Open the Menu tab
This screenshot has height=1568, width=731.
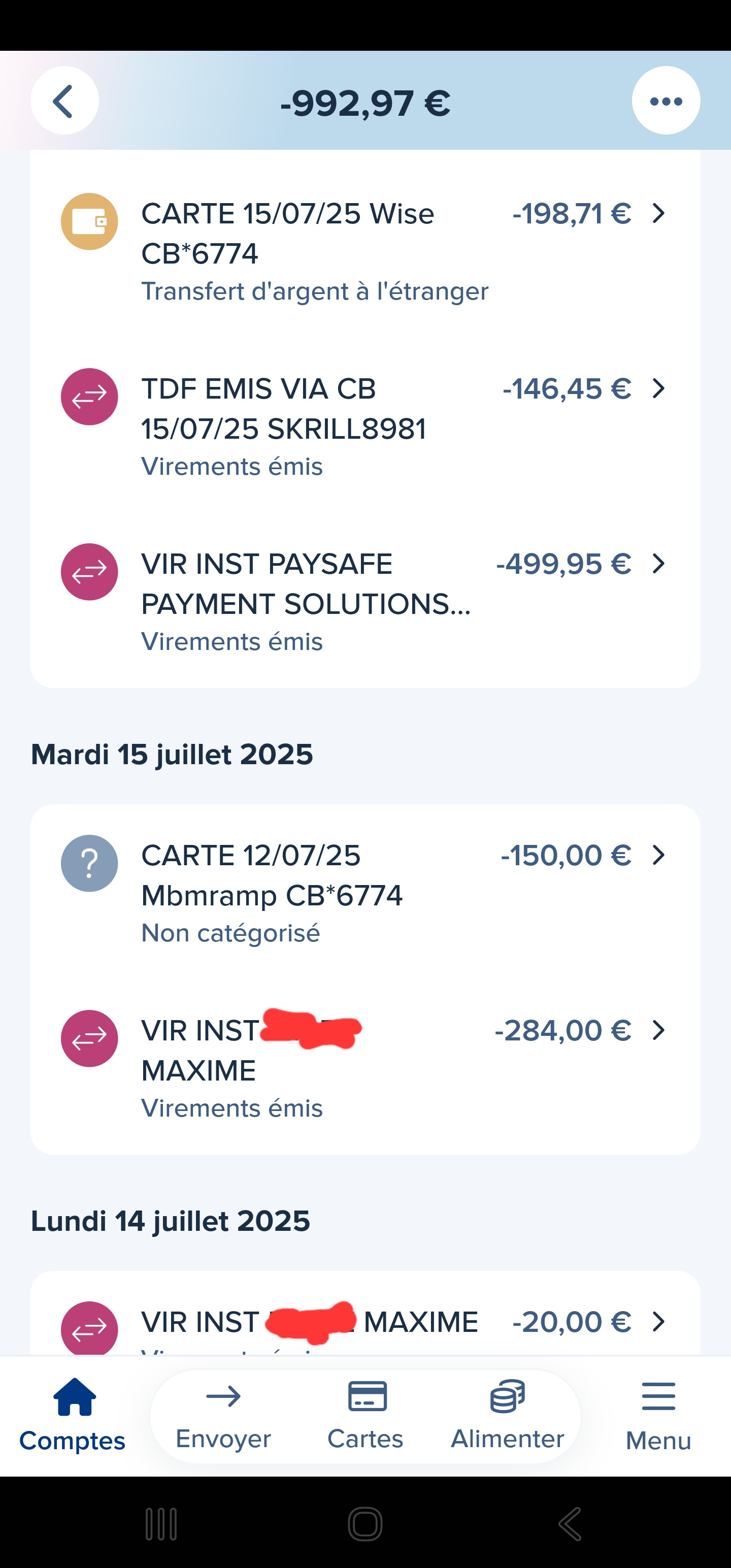[658, 1416]
